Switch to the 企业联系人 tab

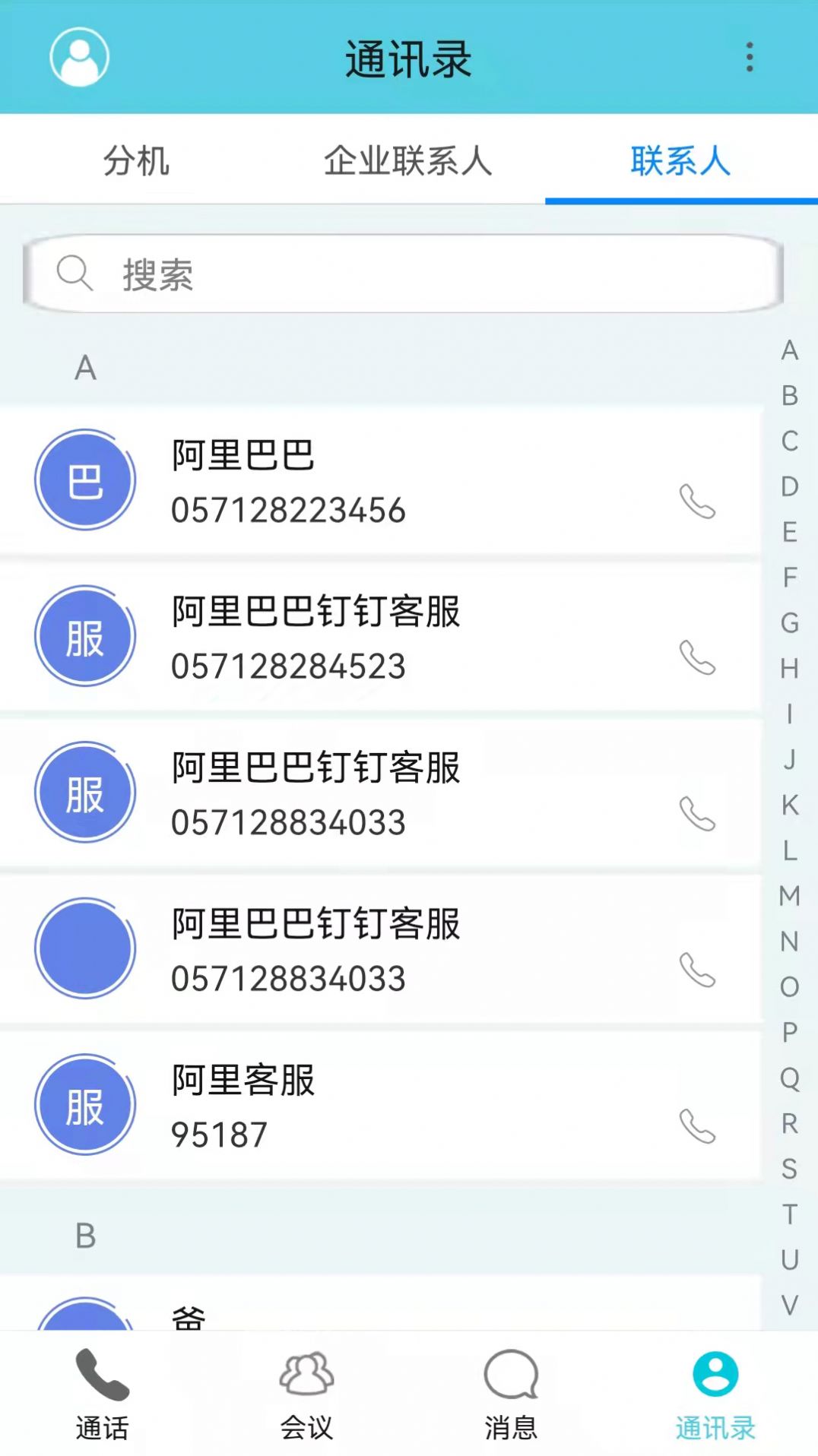(408, 161)
